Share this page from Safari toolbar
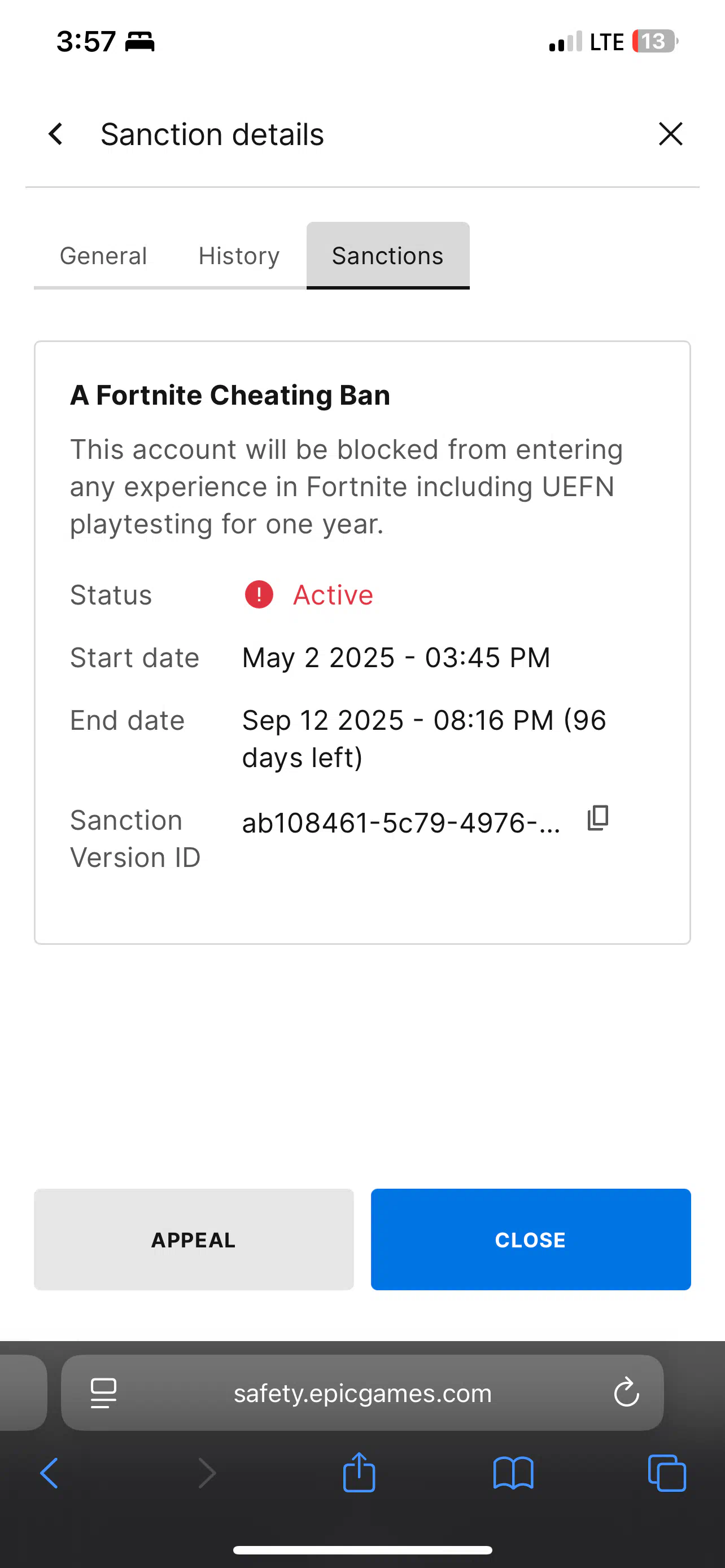 (x=359, y=1472)
